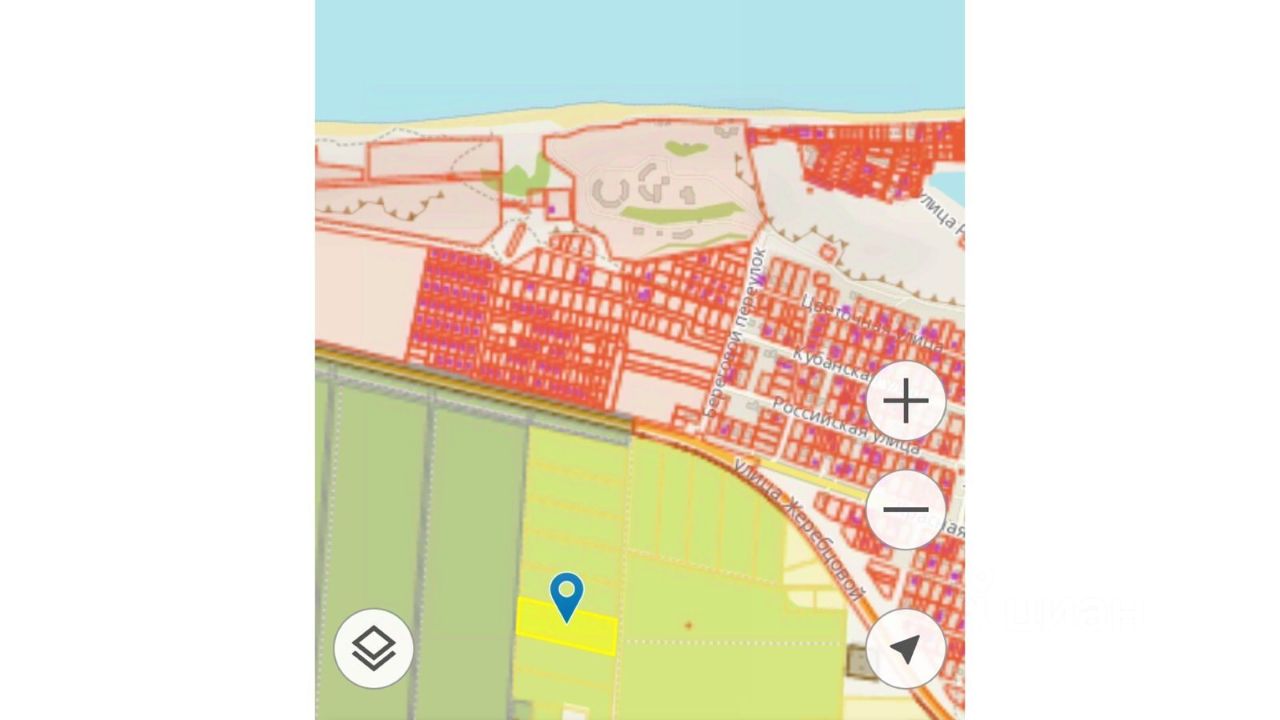The image size is (1280, 720).
Task: Select the blue pin on the highlighted plot
Action: tap(567, 594)
